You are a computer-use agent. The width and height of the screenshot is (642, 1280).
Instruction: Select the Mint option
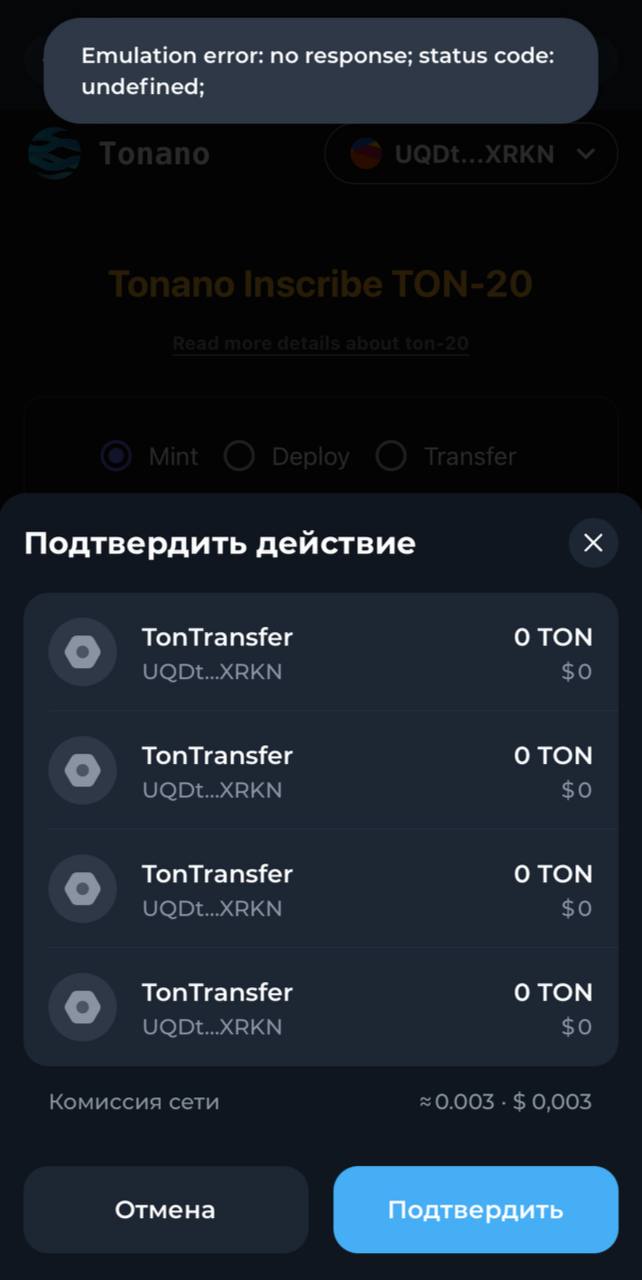click(118, 457)
